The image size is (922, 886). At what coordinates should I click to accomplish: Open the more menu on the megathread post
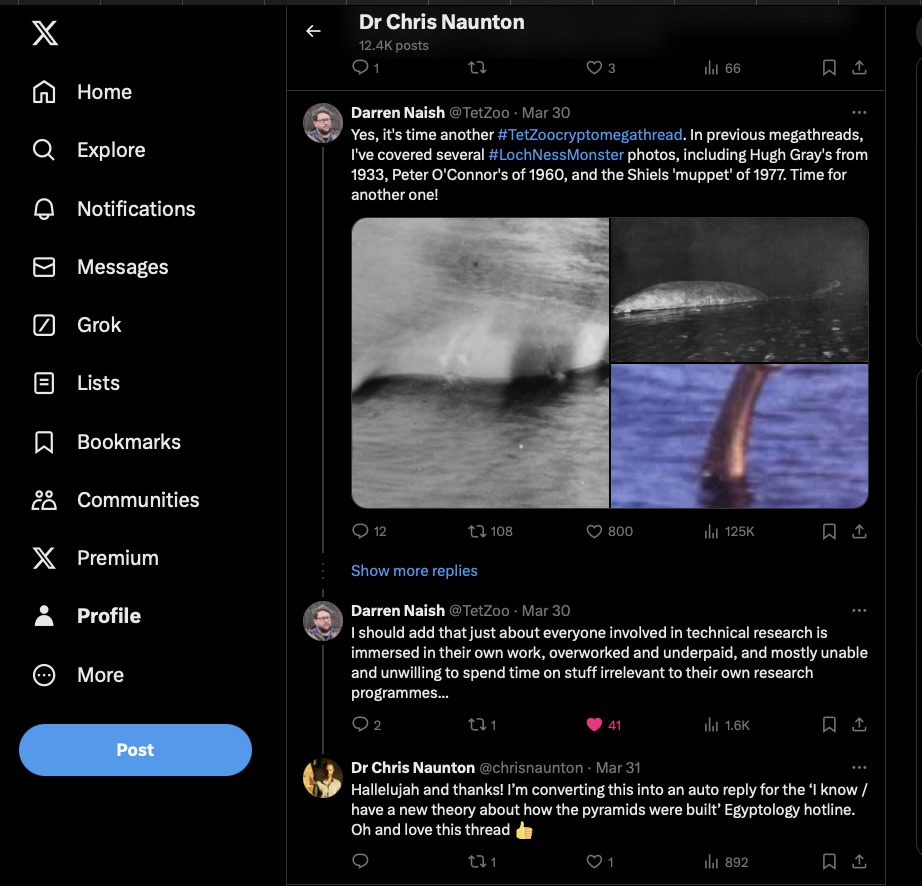click(858, 112)
